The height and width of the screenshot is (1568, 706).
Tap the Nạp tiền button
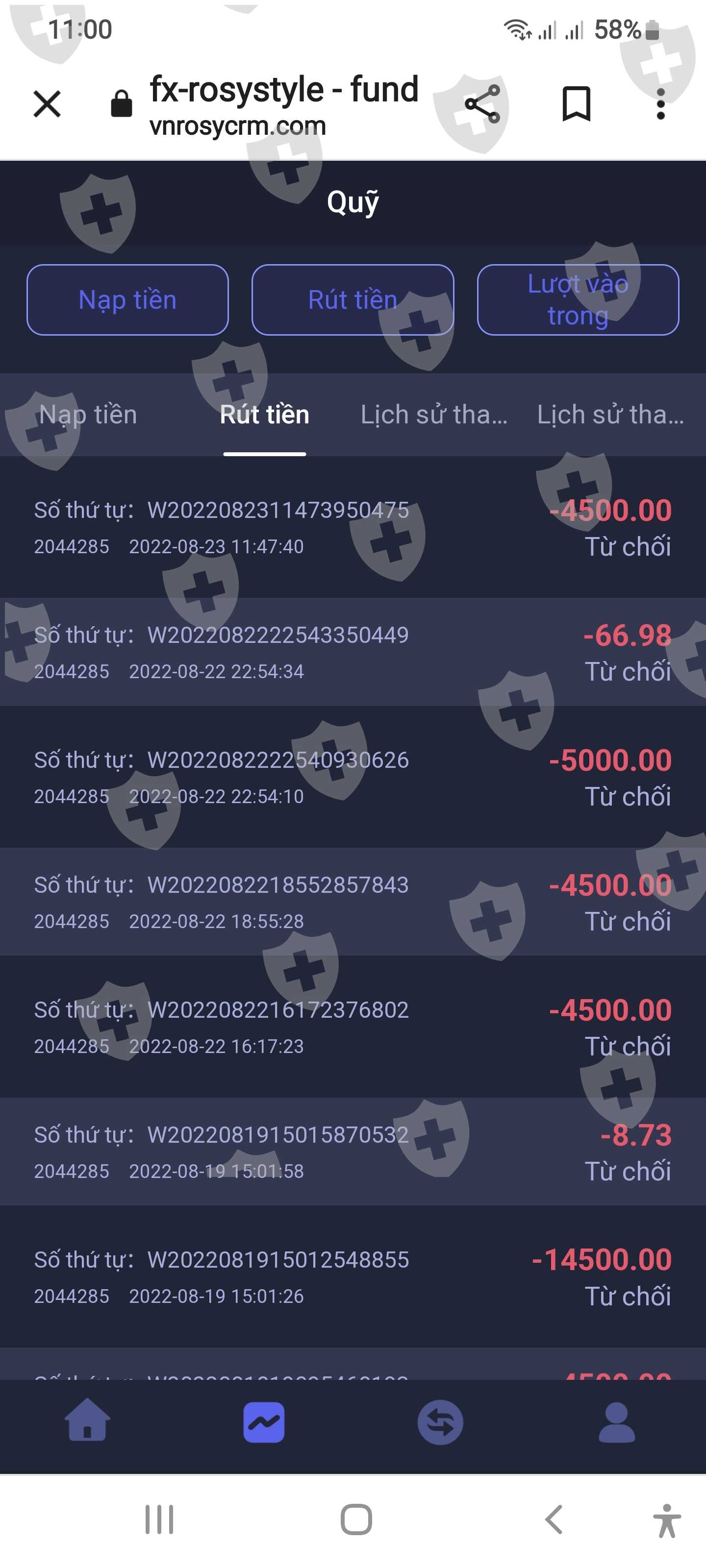[128, 299]
